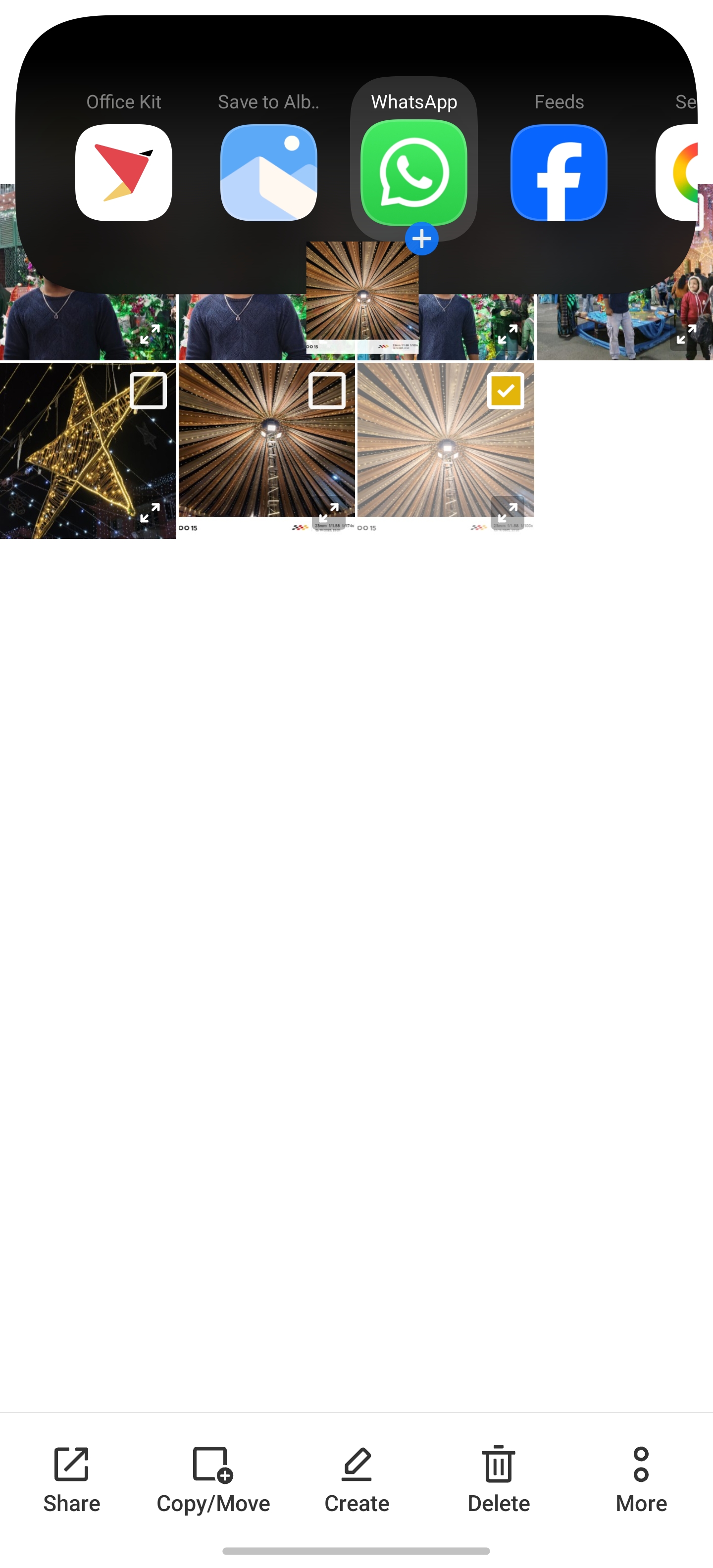Pick Save to Album option

(x=268, y=173)
